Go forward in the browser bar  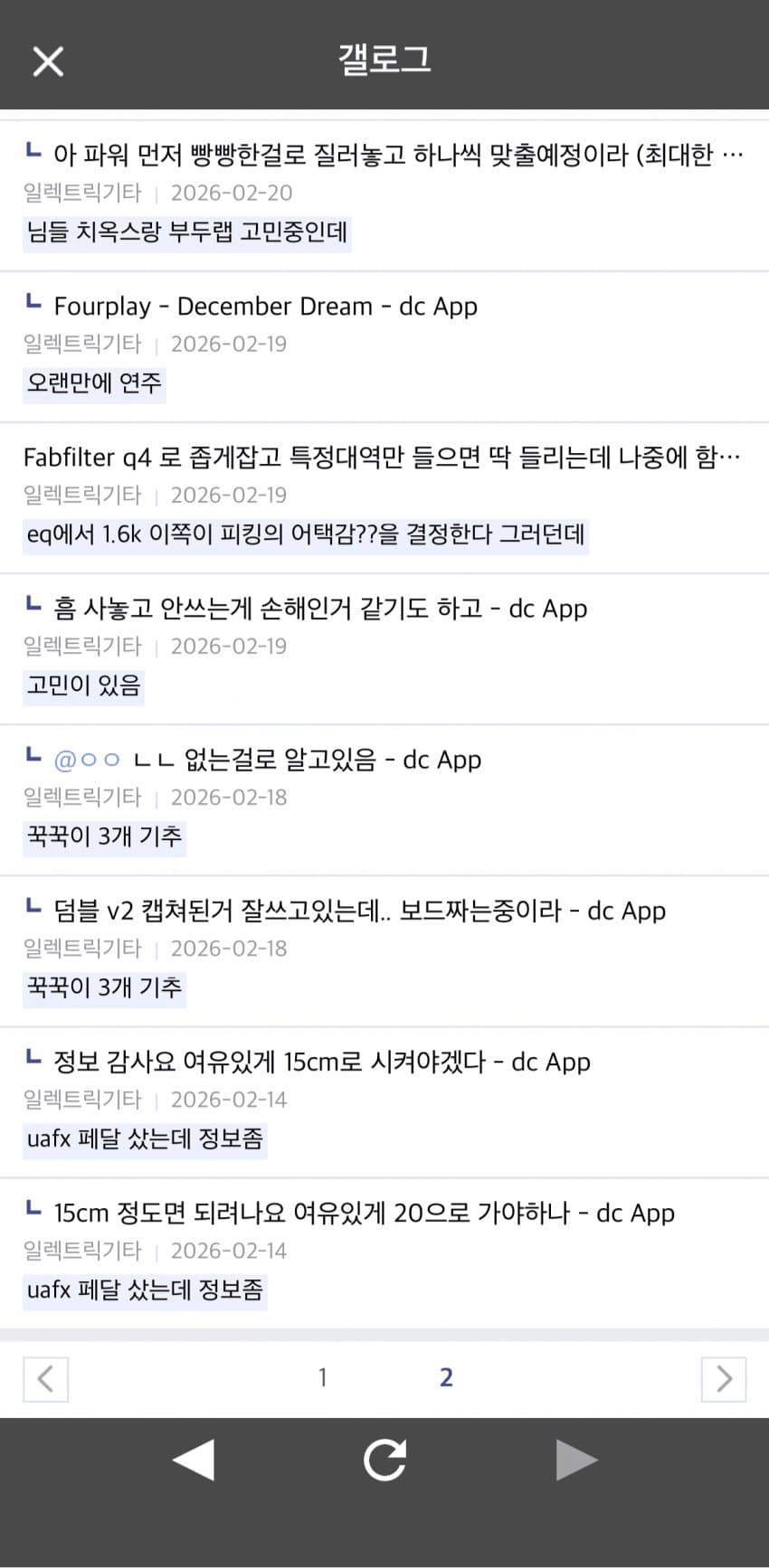coord(575,1459)
